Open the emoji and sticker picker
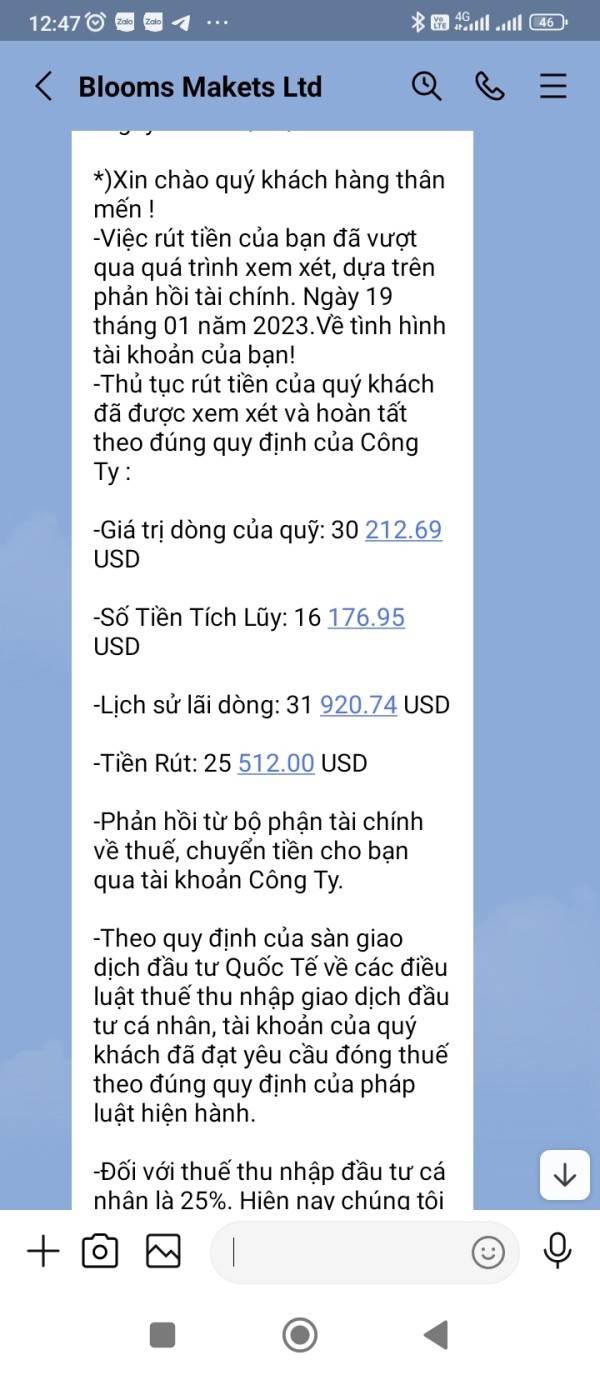The image size is (600, 1375). 488,1252
